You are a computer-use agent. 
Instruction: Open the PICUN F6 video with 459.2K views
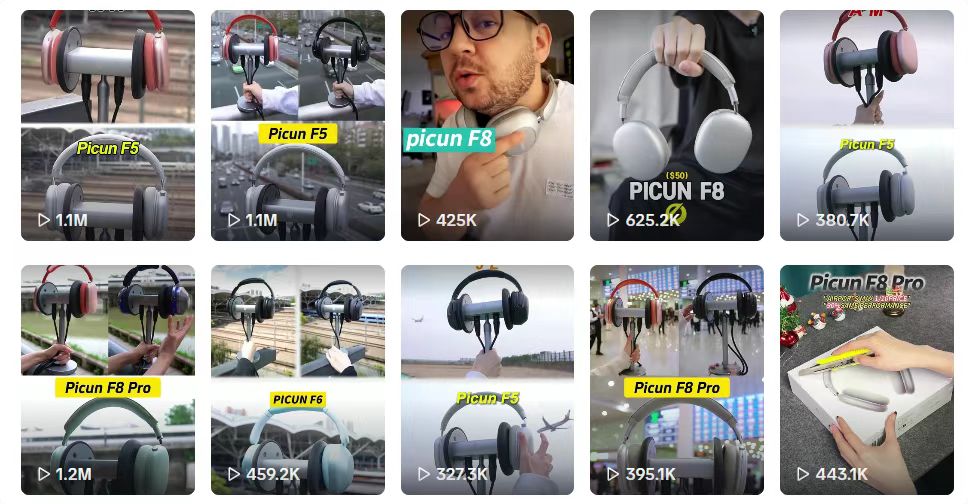click(x=297, y=380)
